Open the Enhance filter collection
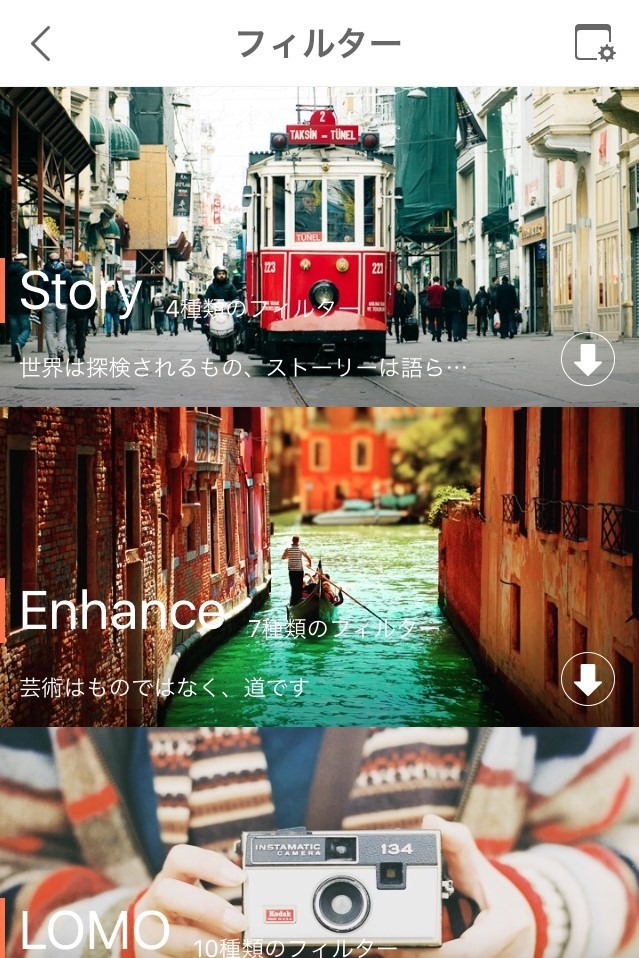The height and width of the screenshot is (958, 639). (x=300, y=560)
